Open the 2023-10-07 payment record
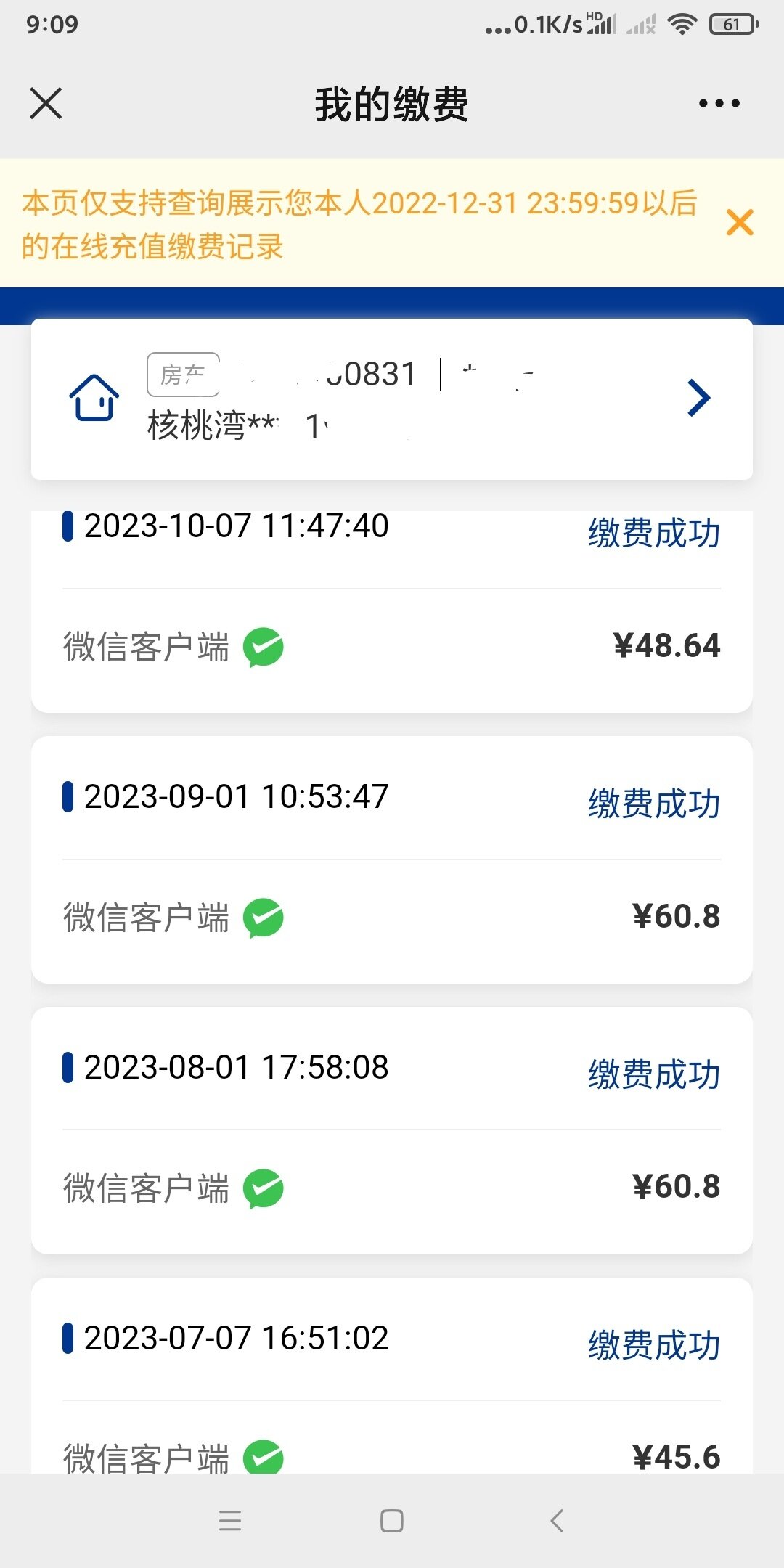 pyautogui.click(x=392, y=611)
